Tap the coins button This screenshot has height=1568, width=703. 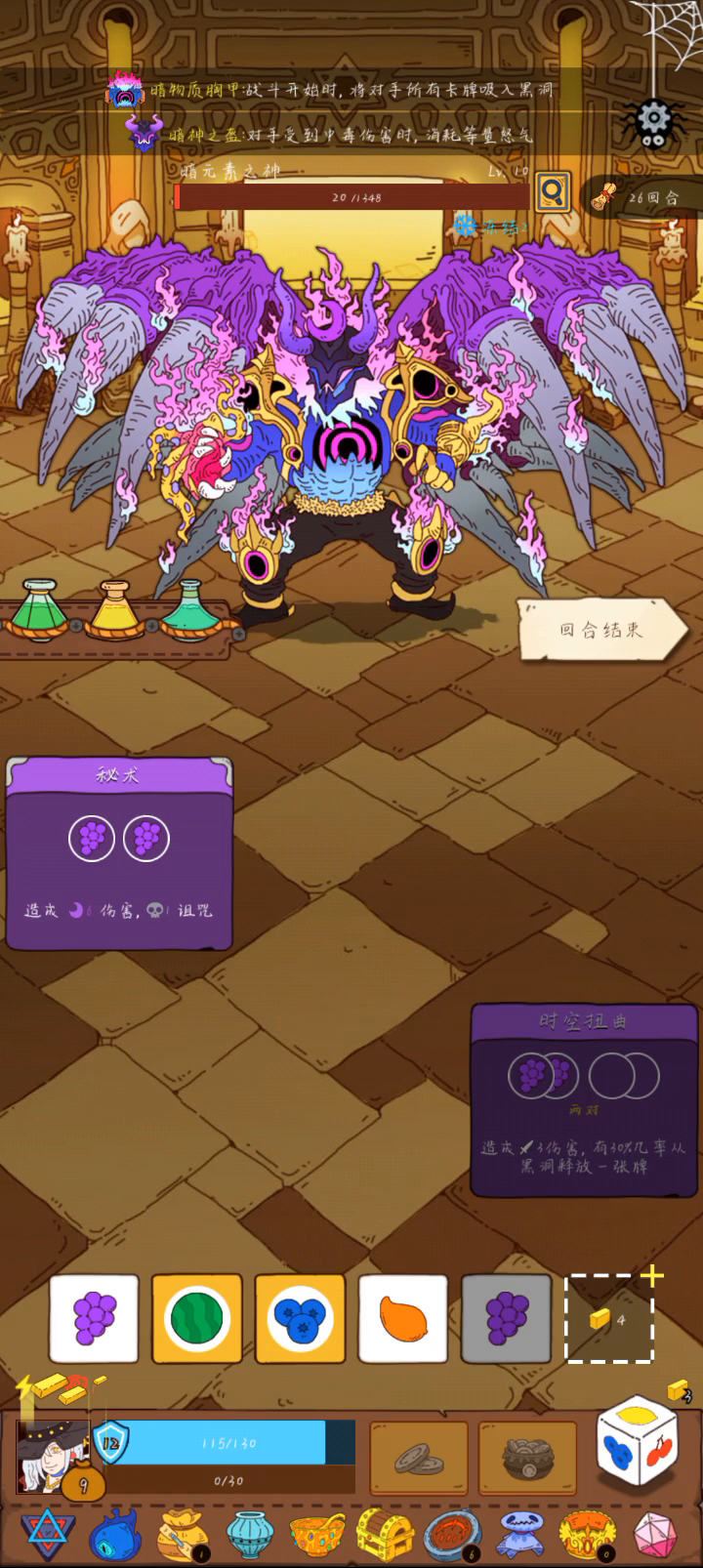(x=419, y=1457)
